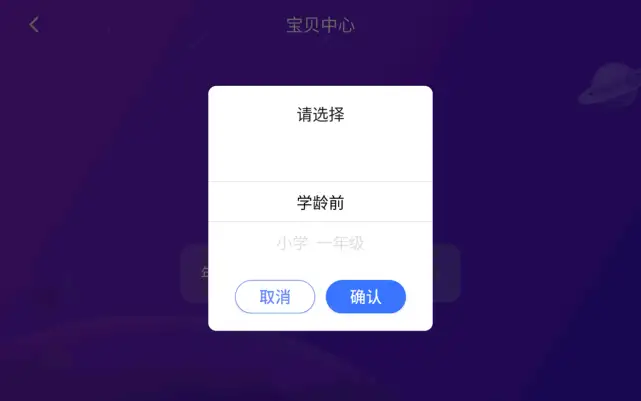Choose the 学龄前 option in the picker
This screenshot has width=641, height=401.
coord(320,202)
